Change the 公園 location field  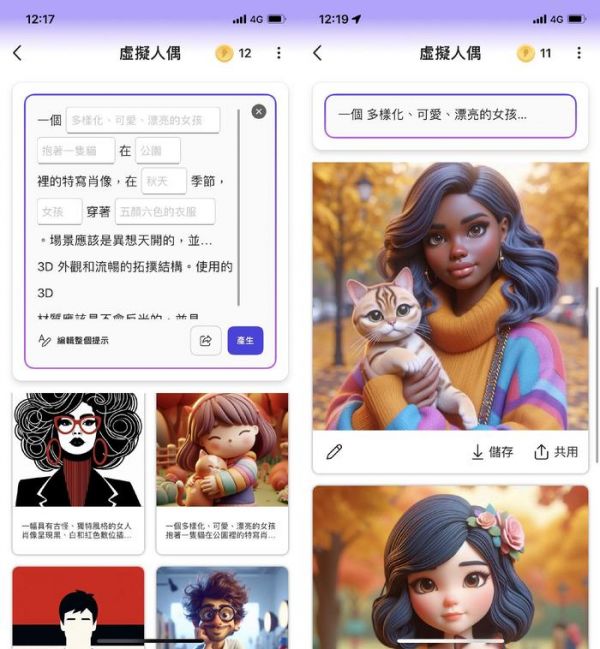158,151
